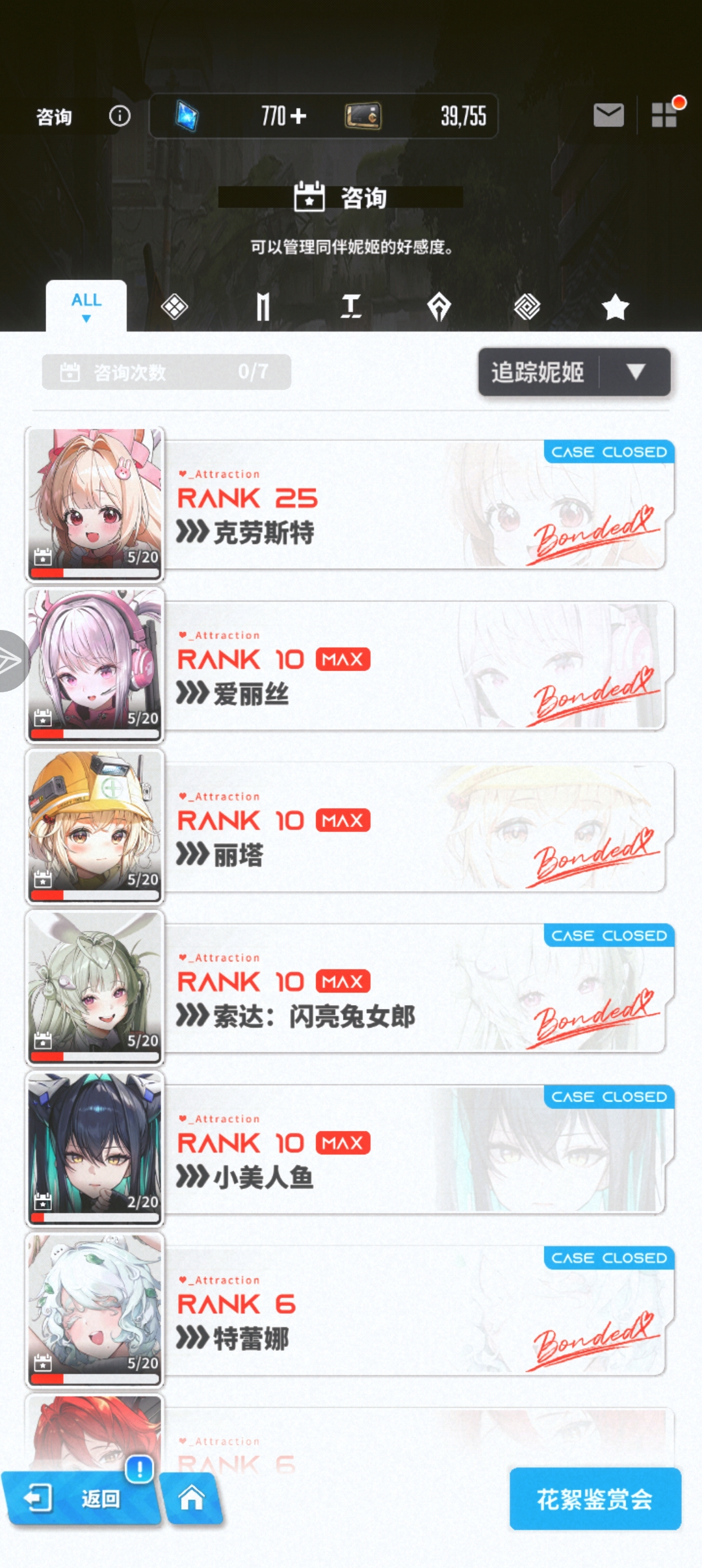Open the mailbox
This screenshot has height=1568, width=702.
[608, 116]
